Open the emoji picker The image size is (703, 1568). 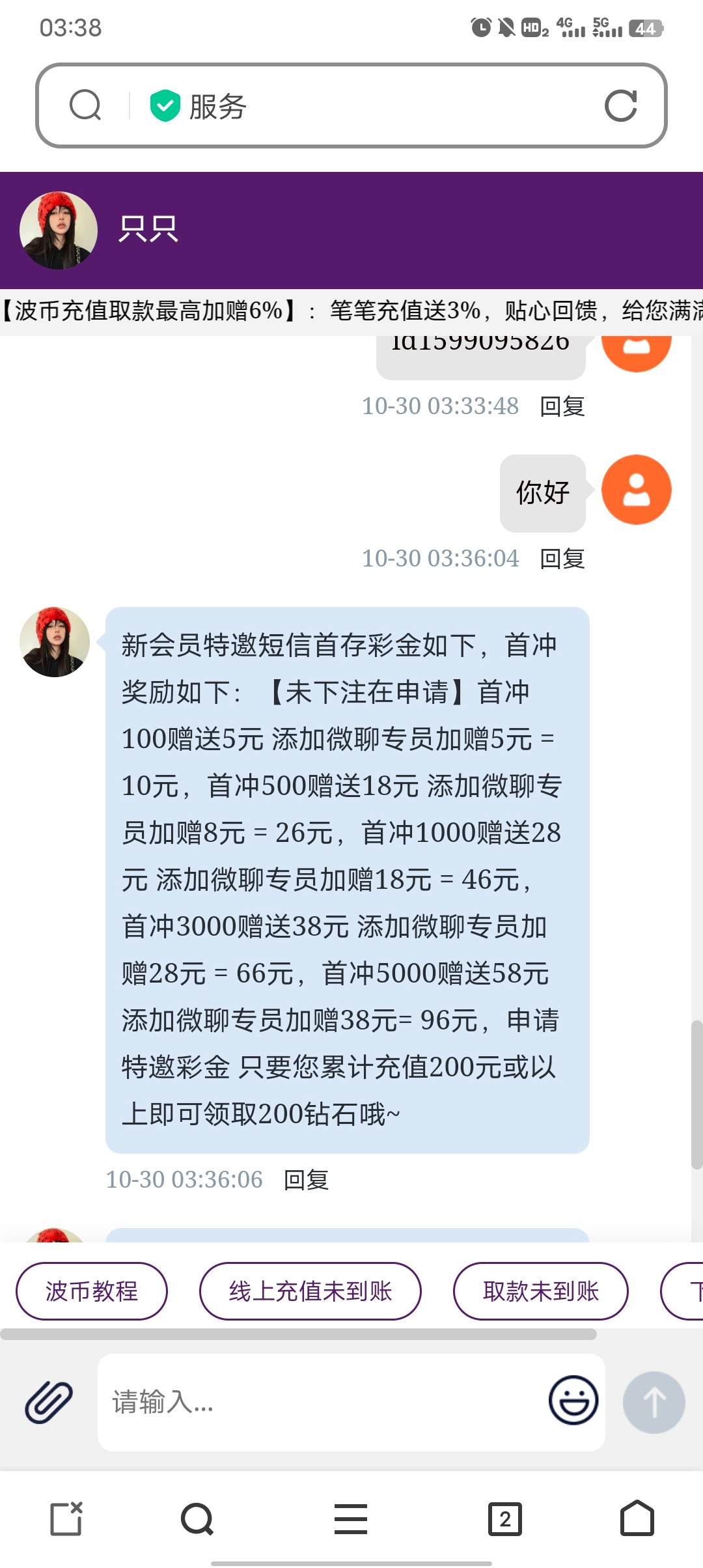coord(573,1401)
